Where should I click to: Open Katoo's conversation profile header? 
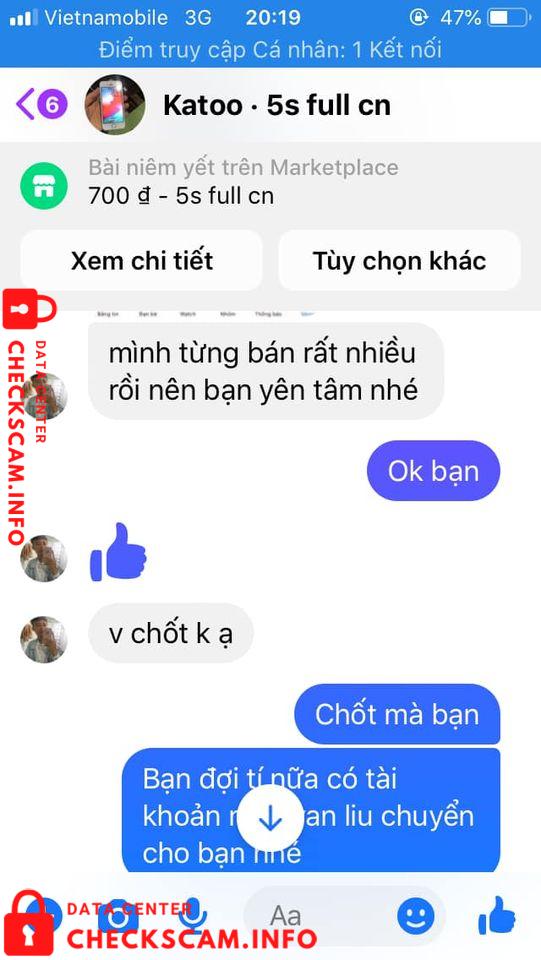238,105
